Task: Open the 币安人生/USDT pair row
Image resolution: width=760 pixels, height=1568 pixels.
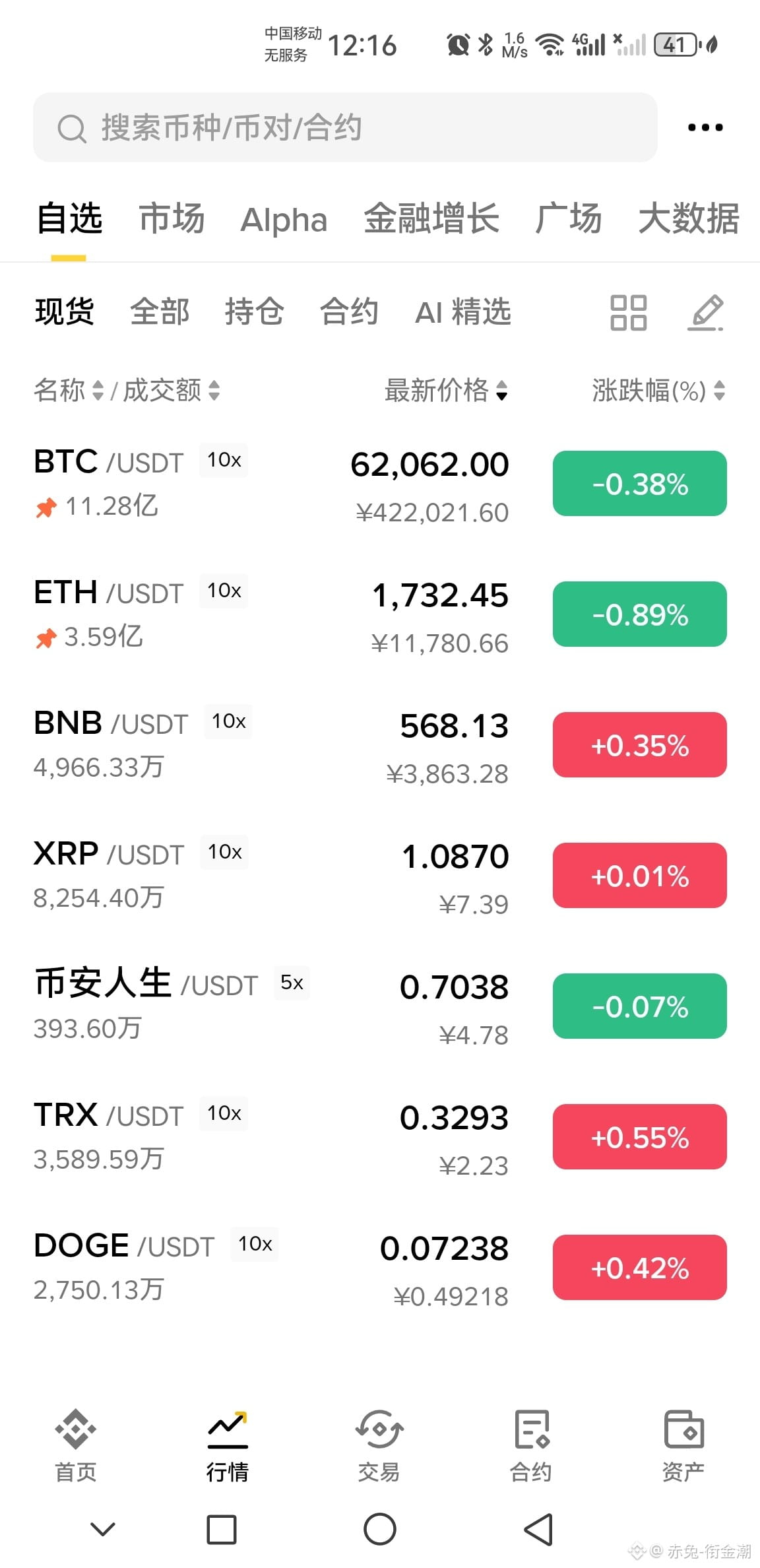Action: coord(380,1006)
